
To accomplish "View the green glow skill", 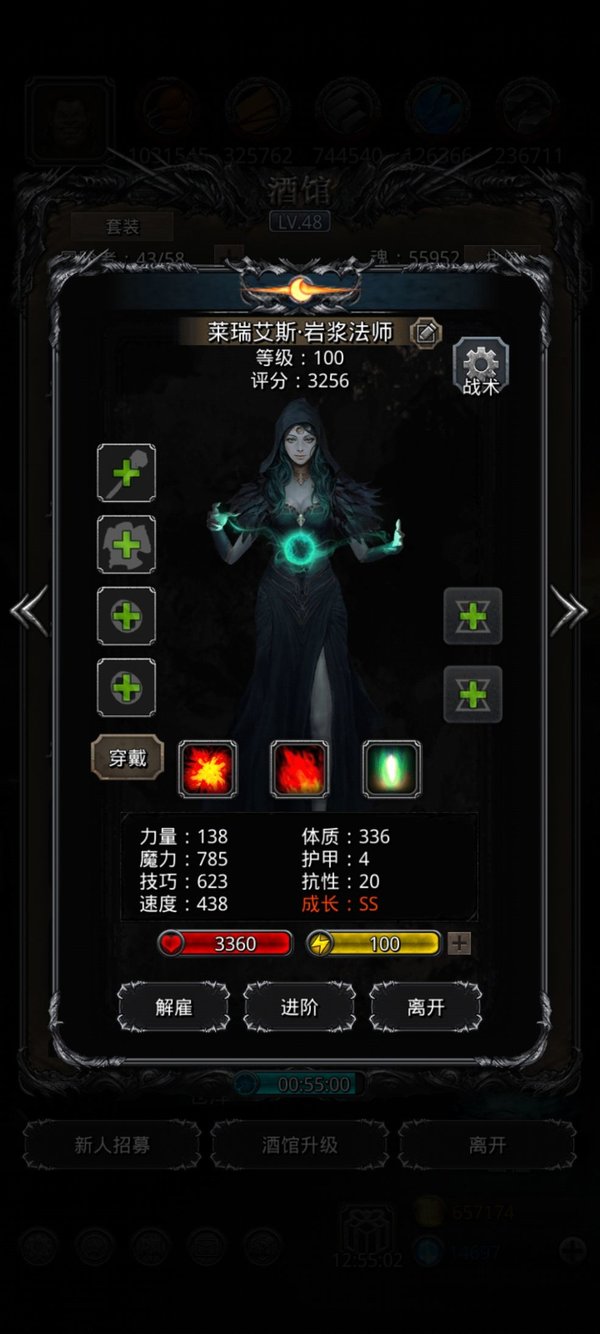I will (392, 769).
